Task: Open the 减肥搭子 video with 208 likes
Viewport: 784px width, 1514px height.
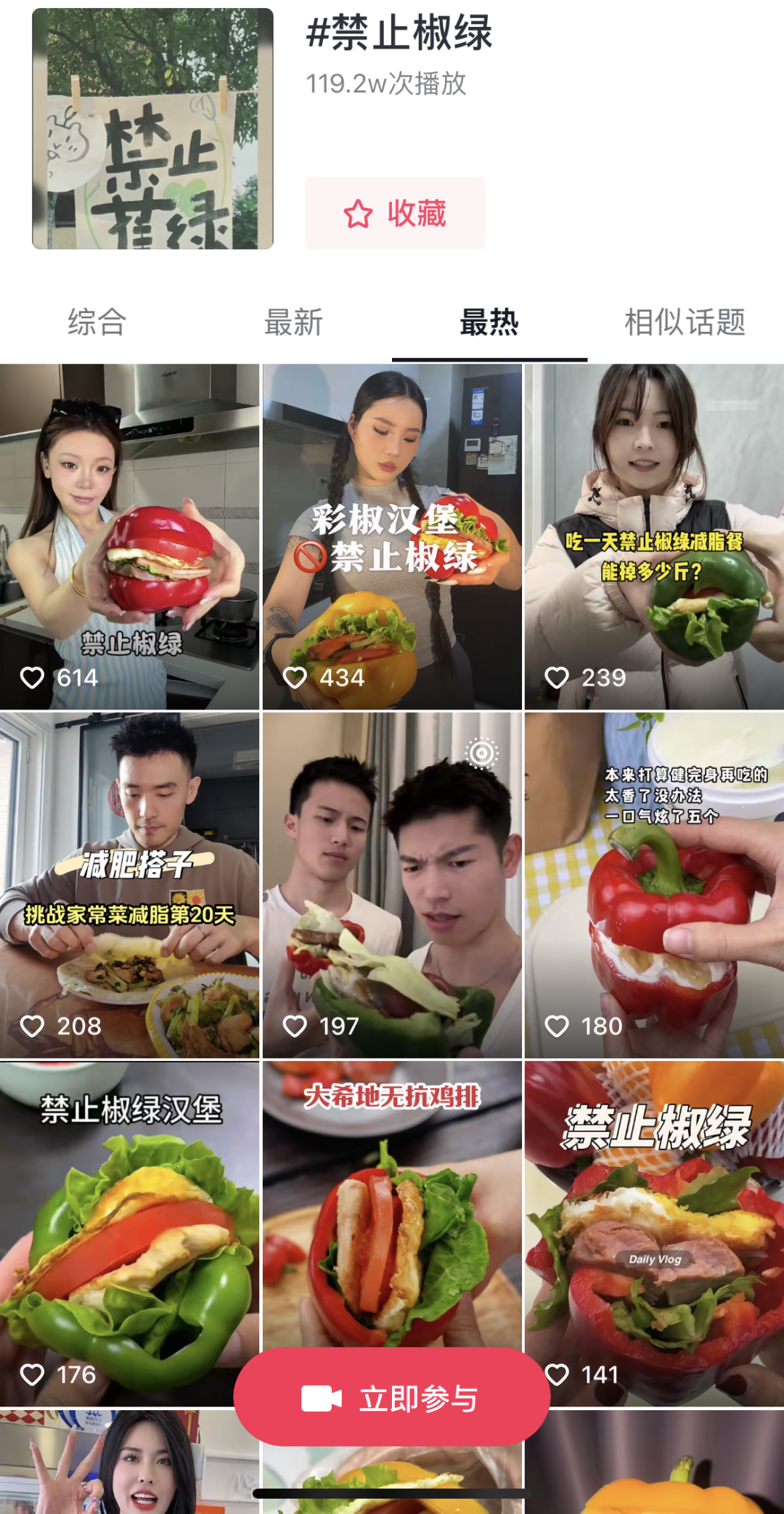Action: 129,886
